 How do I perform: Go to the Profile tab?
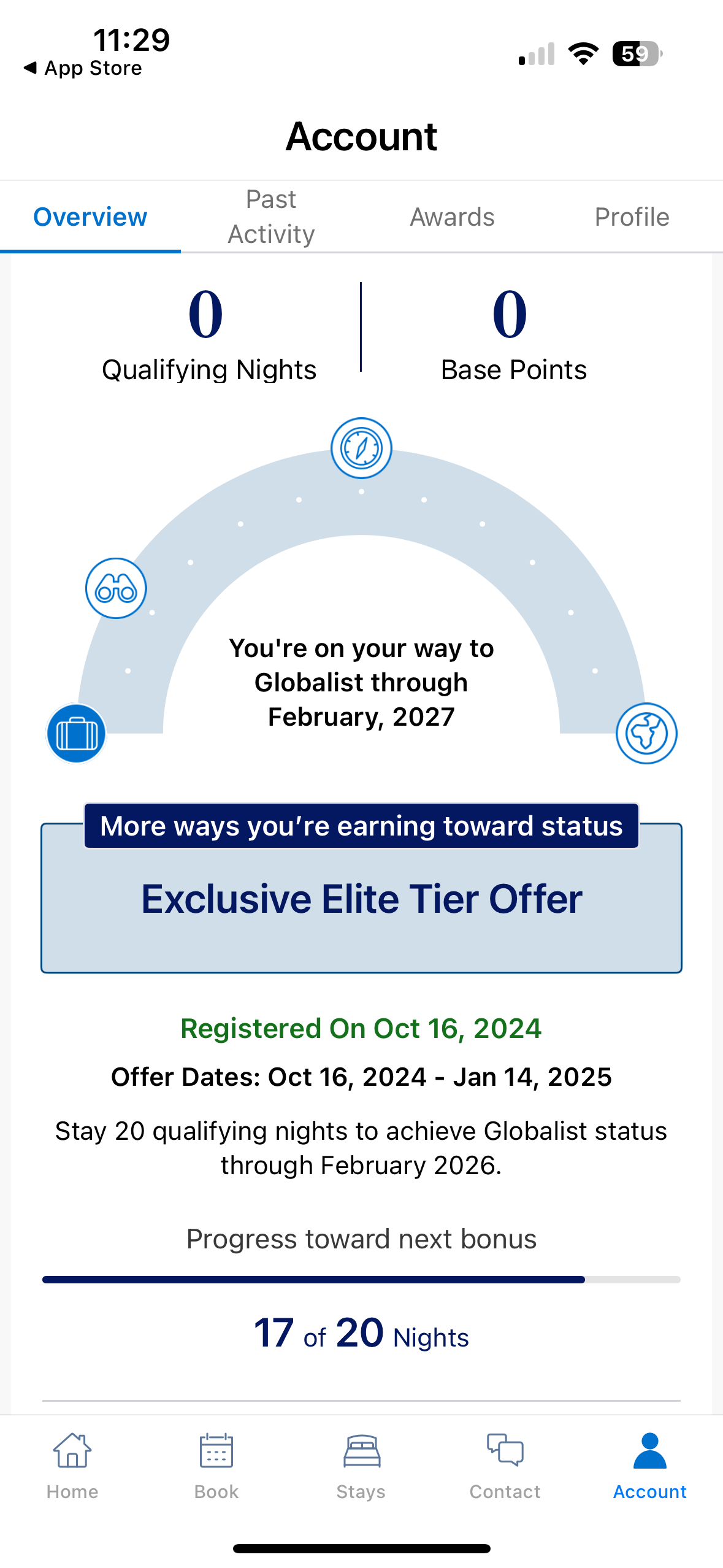pos(632,217)
